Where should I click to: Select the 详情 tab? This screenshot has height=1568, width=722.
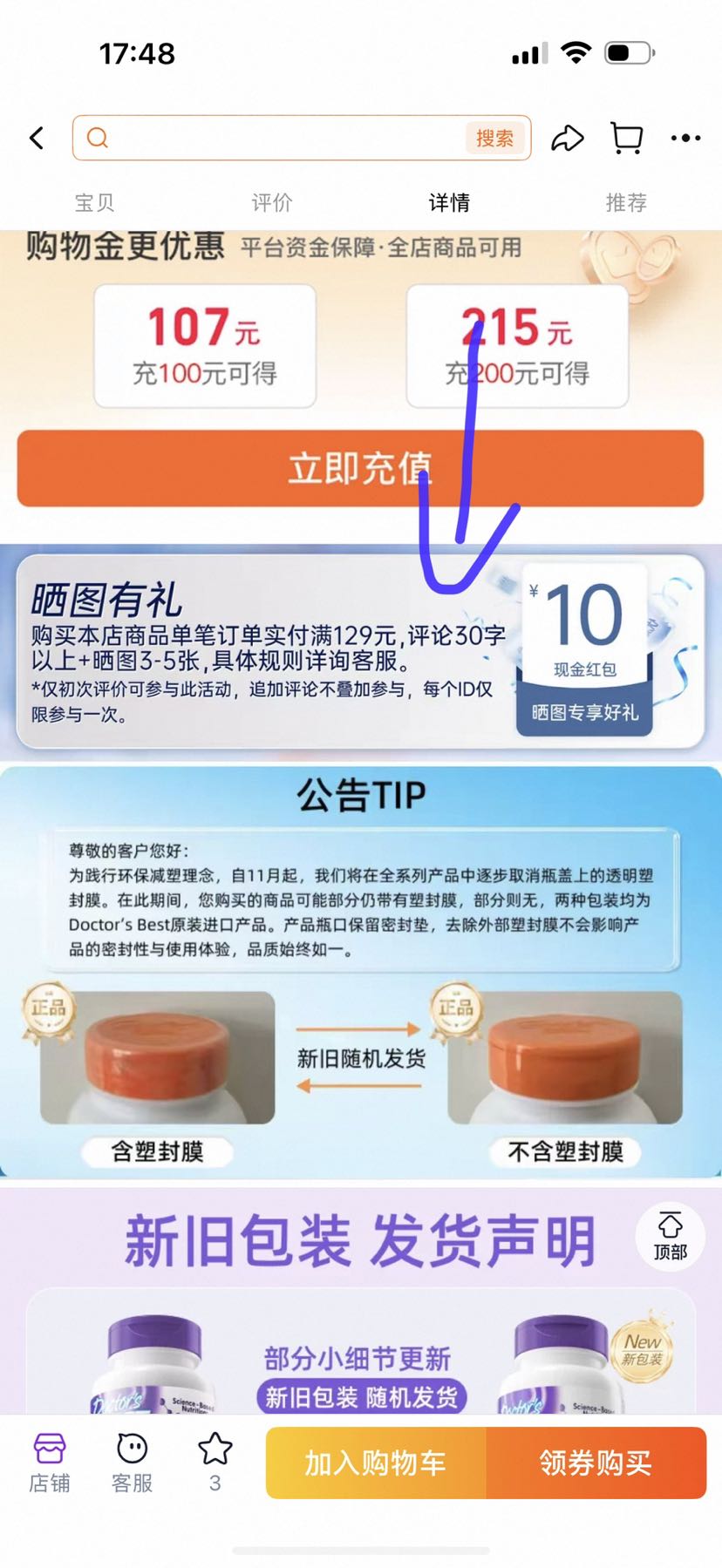point(449,202)
